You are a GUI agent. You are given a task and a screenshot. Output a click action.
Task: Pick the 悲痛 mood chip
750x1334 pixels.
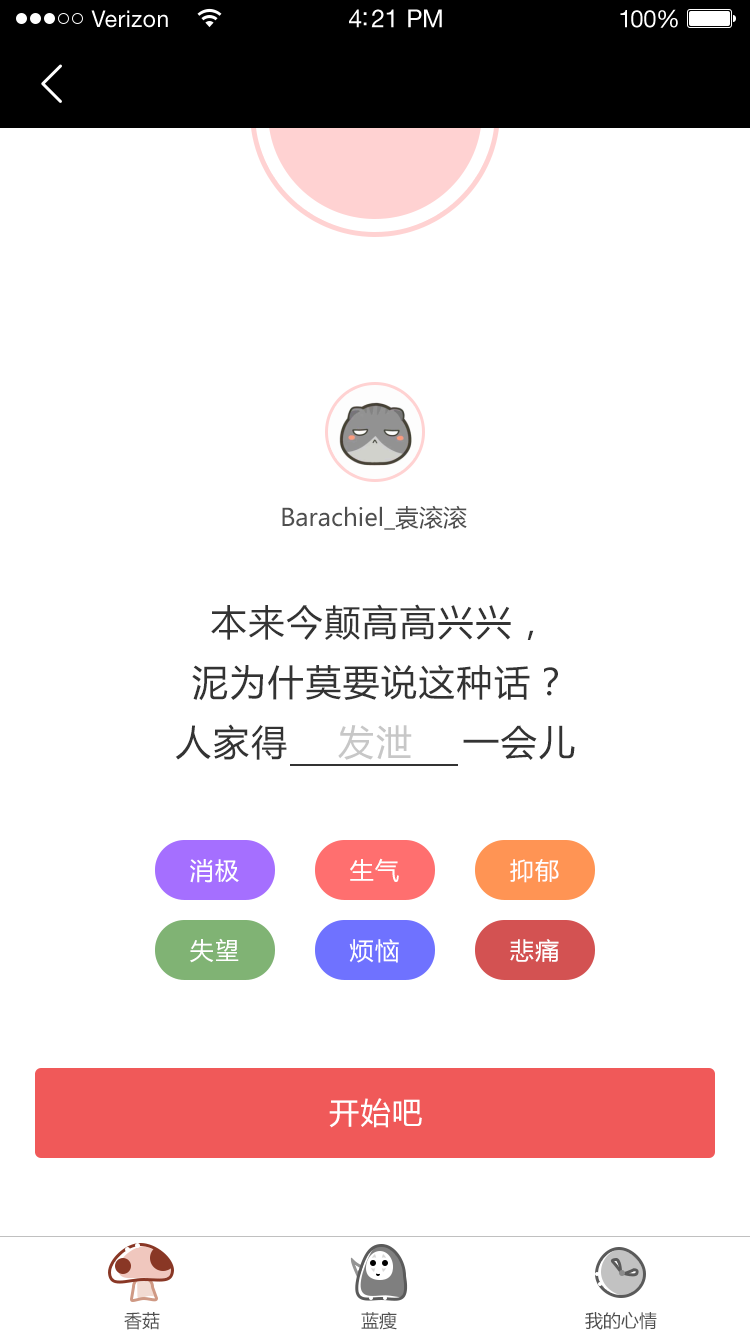click(x=535, y=950)
